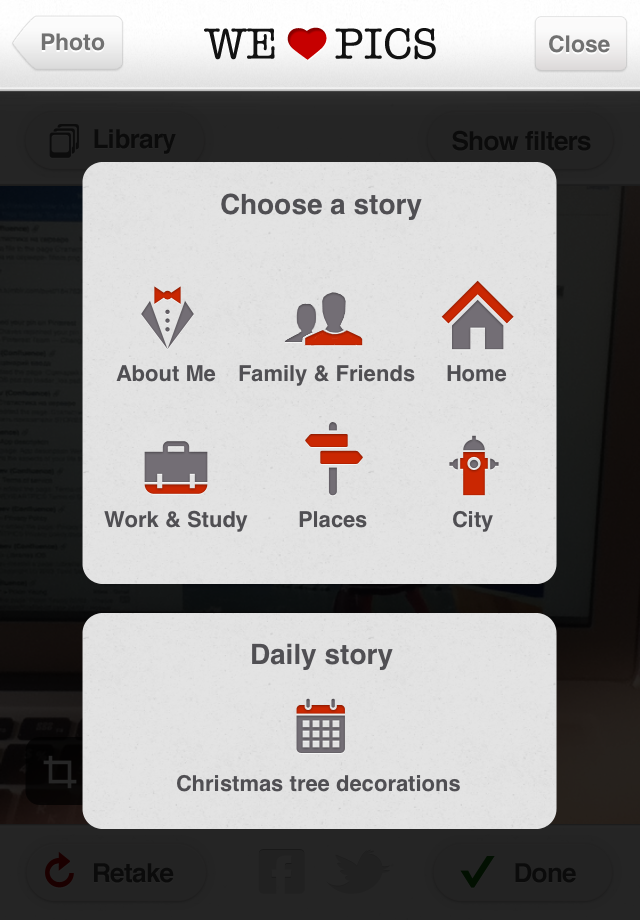Choose the About Me story
The height and width of the screenshot is (920, 640).
(x=166, y=334)
